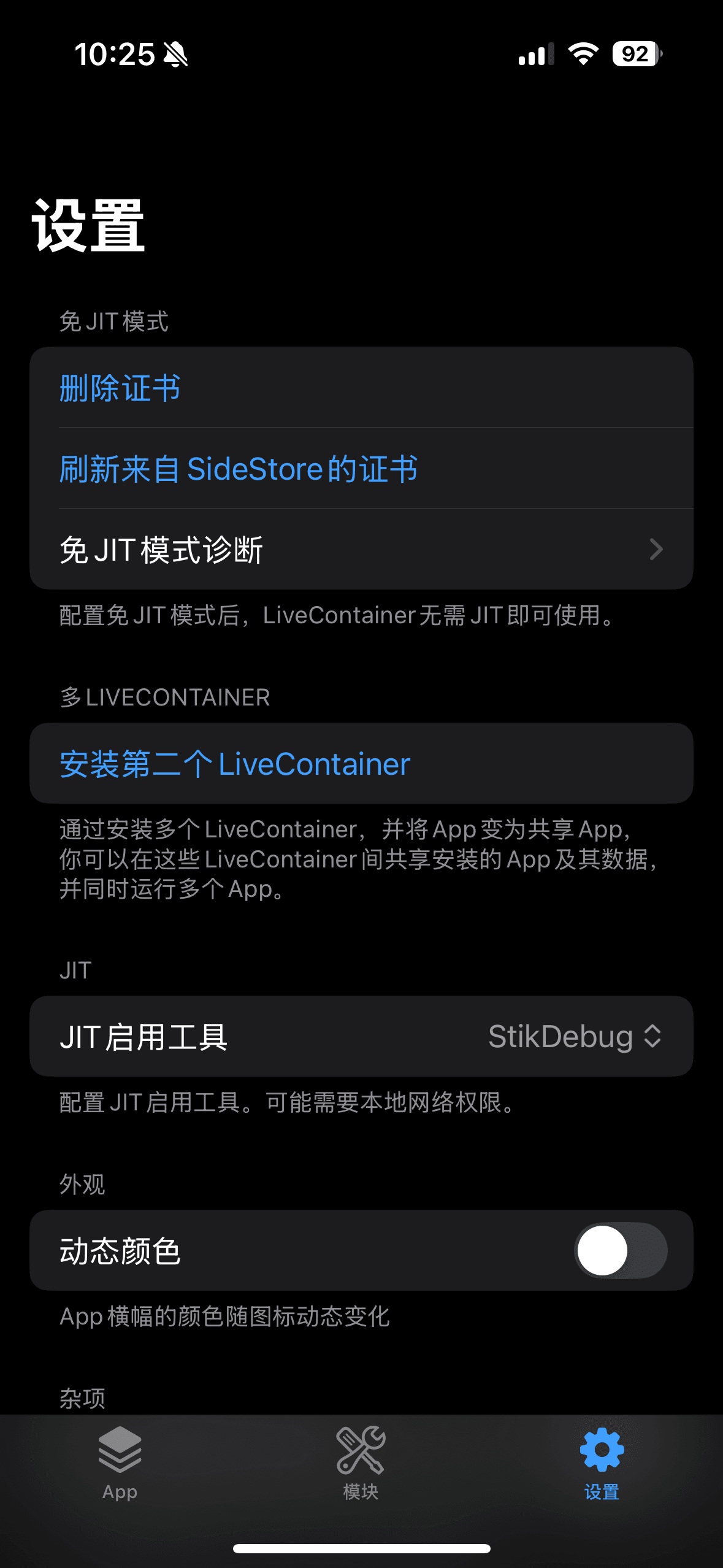
Task: Tap the 模块 wrench-and-screwdriver icon
Action: (361, 1463)
